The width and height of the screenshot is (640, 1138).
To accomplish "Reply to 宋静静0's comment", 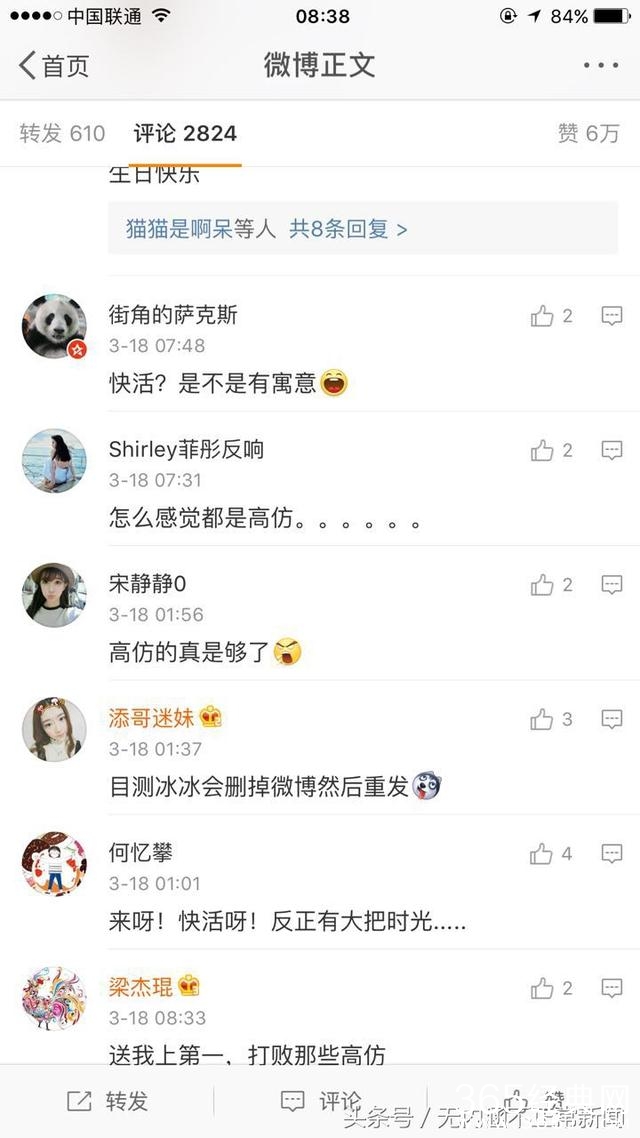I will (612, 584).
